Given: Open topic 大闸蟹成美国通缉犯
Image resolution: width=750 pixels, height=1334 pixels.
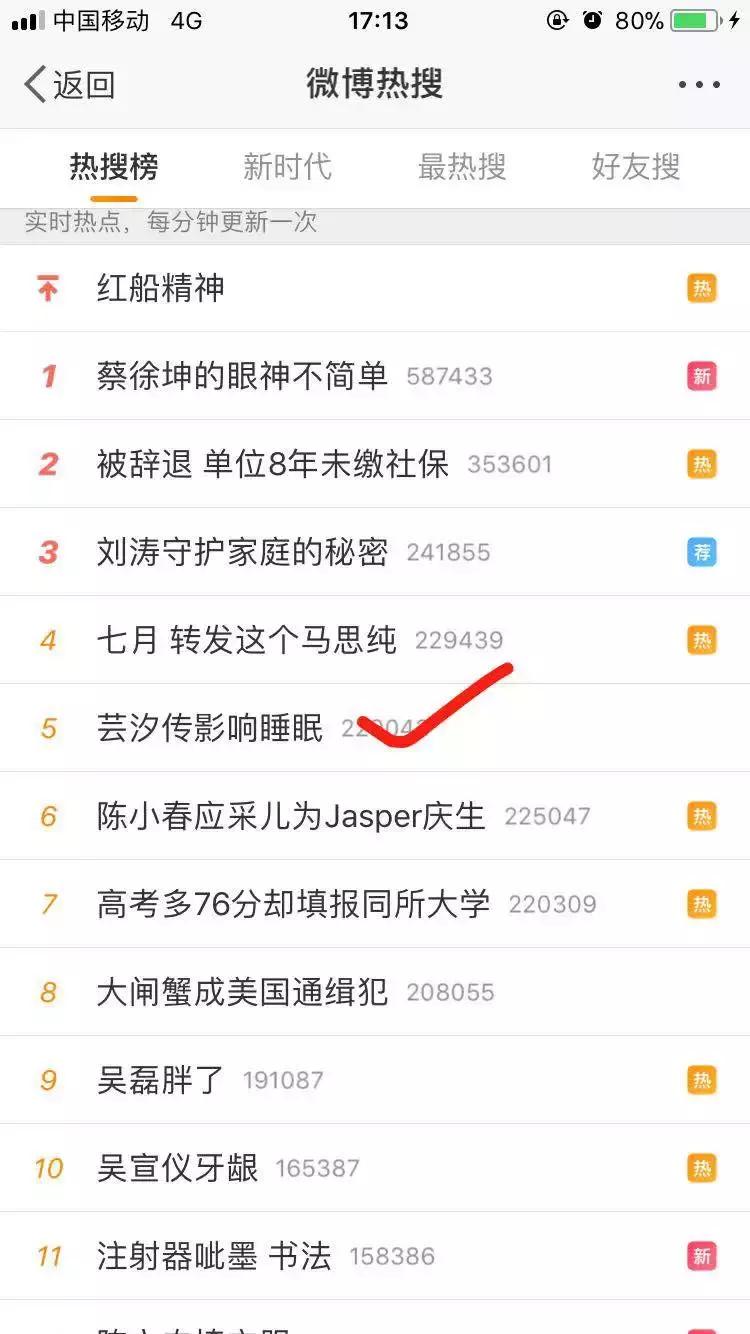Looking at the screenshot, I should coord(242,992).
